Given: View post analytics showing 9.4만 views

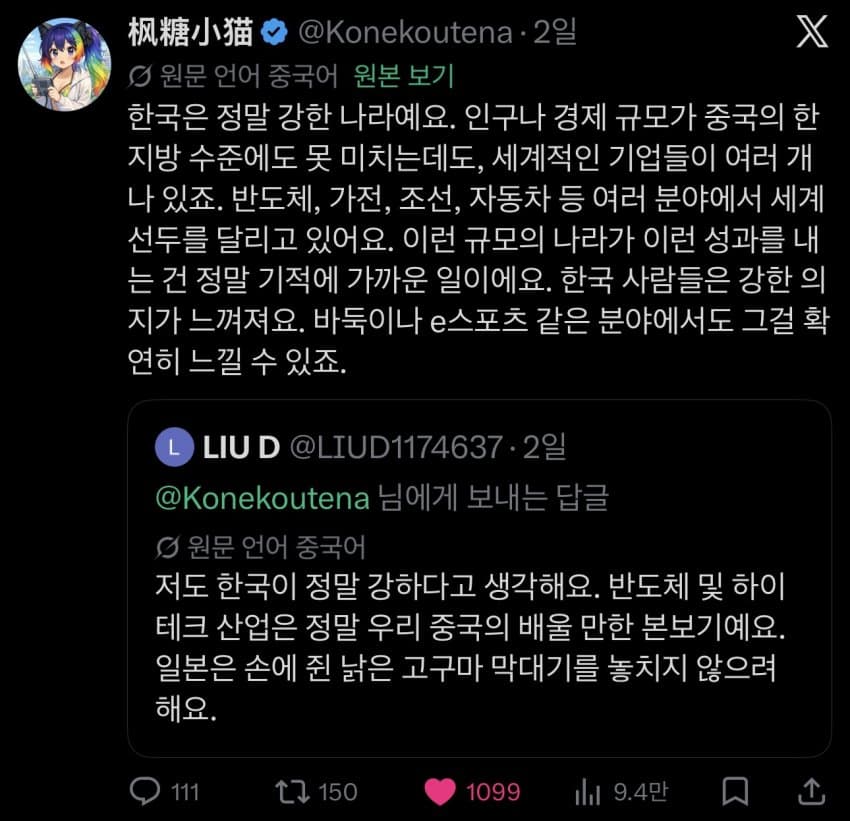Looking at the screenshot, I should click(x=586, y=791).
